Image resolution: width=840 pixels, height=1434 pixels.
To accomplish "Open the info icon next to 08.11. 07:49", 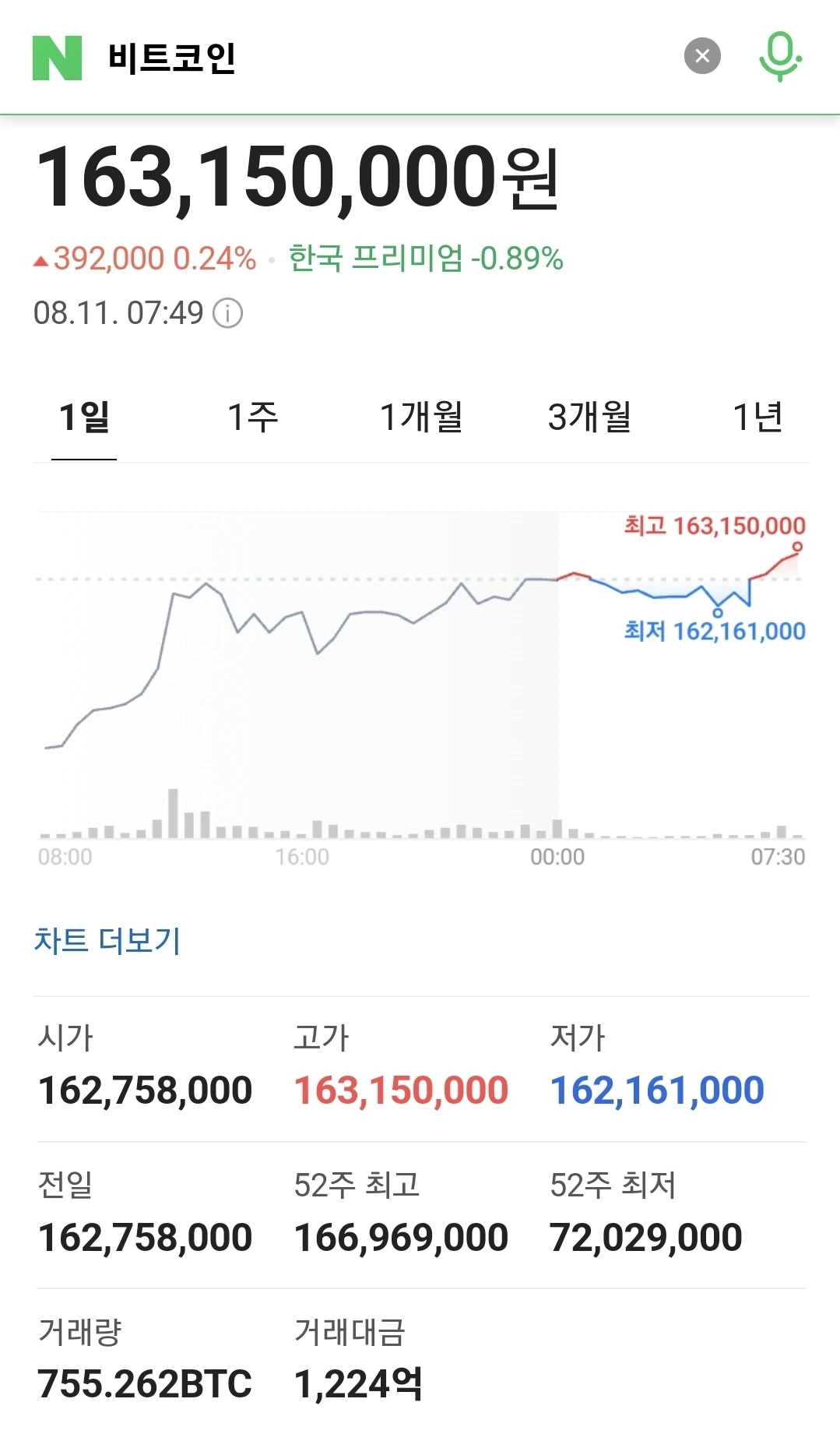I will (228, 313).
